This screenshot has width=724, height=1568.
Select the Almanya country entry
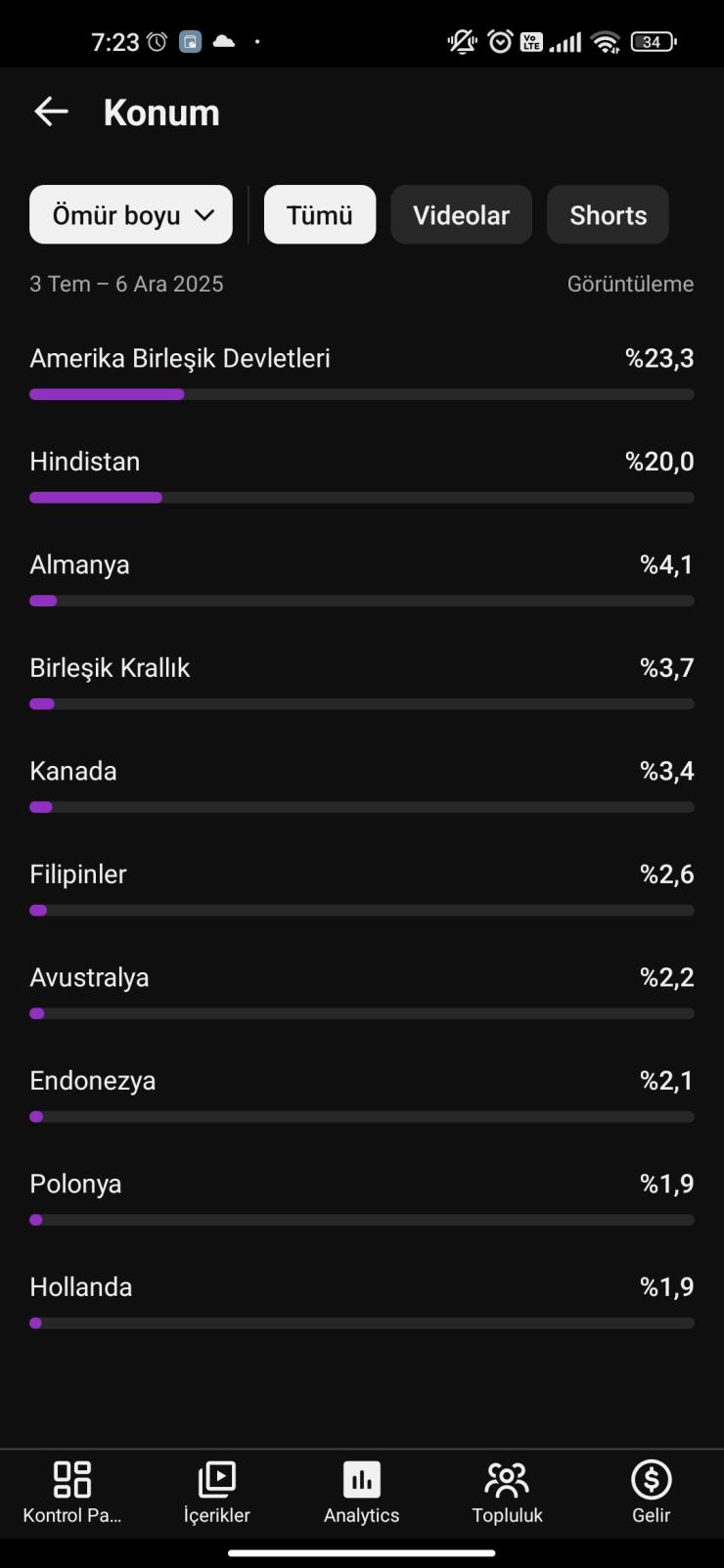pos(79,564)
